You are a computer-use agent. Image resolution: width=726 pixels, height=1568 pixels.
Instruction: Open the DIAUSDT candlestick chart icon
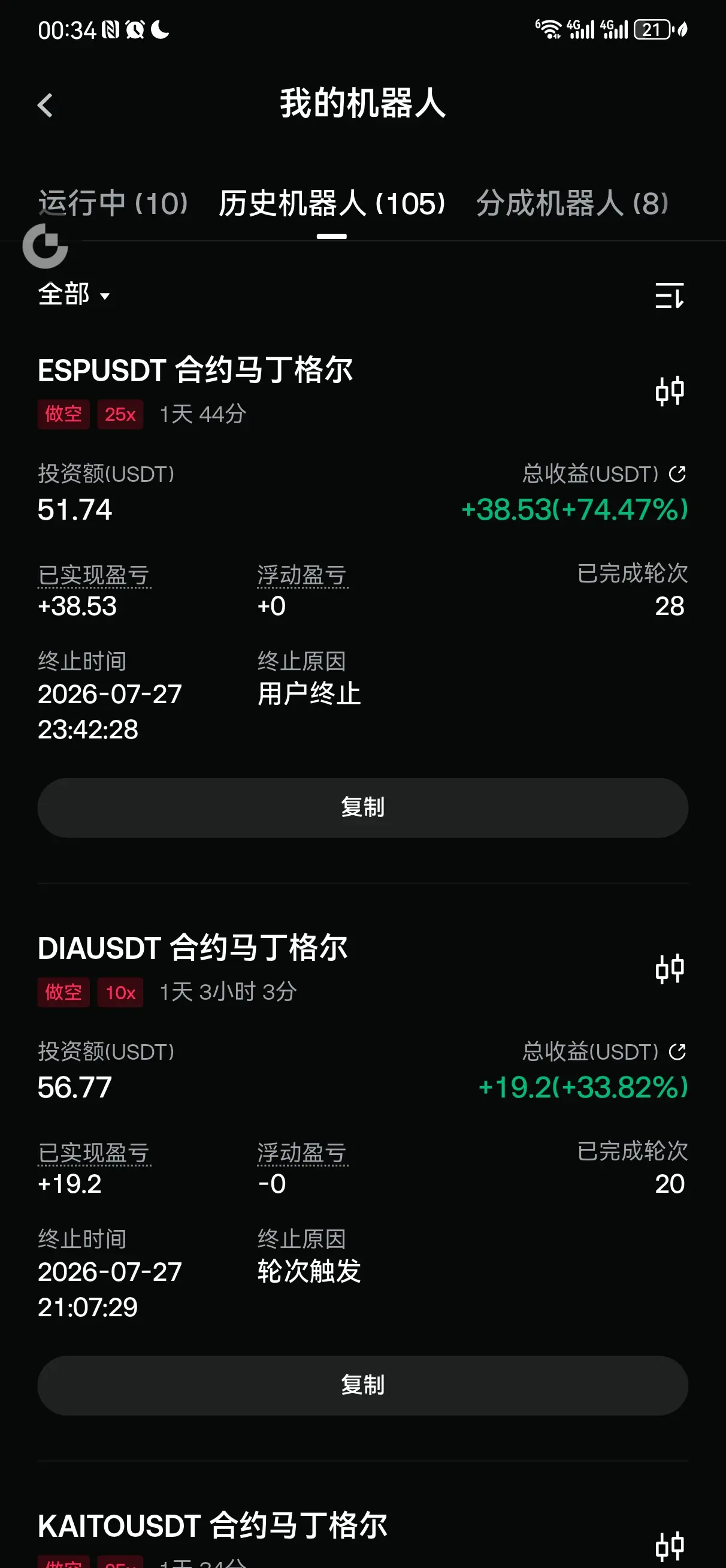coord(670,969)
